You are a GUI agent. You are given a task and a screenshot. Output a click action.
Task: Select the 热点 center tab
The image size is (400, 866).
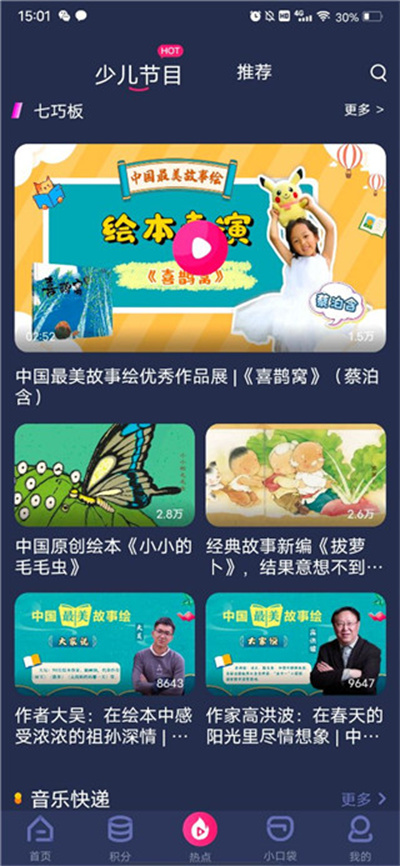200,839
